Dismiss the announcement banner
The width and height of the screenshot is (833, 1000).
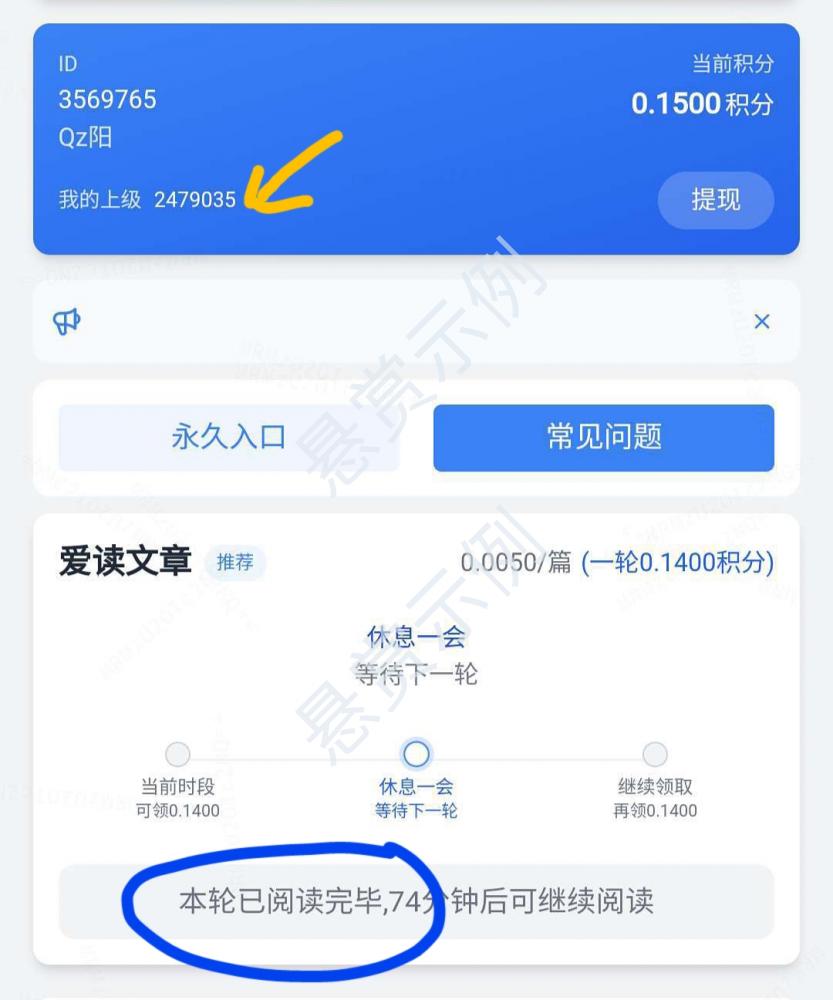point(762,322)
